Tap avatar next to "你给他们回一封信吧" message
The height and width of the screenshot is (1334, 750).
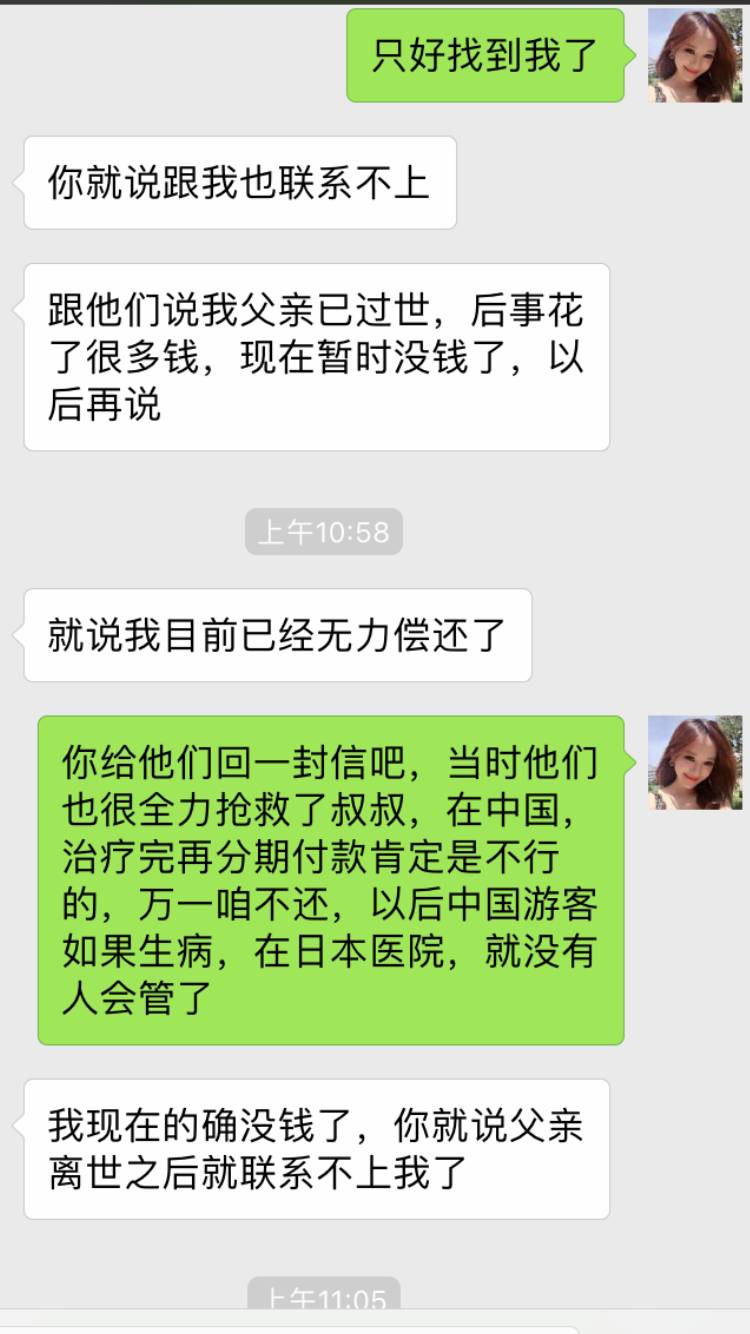click(695, 763)
